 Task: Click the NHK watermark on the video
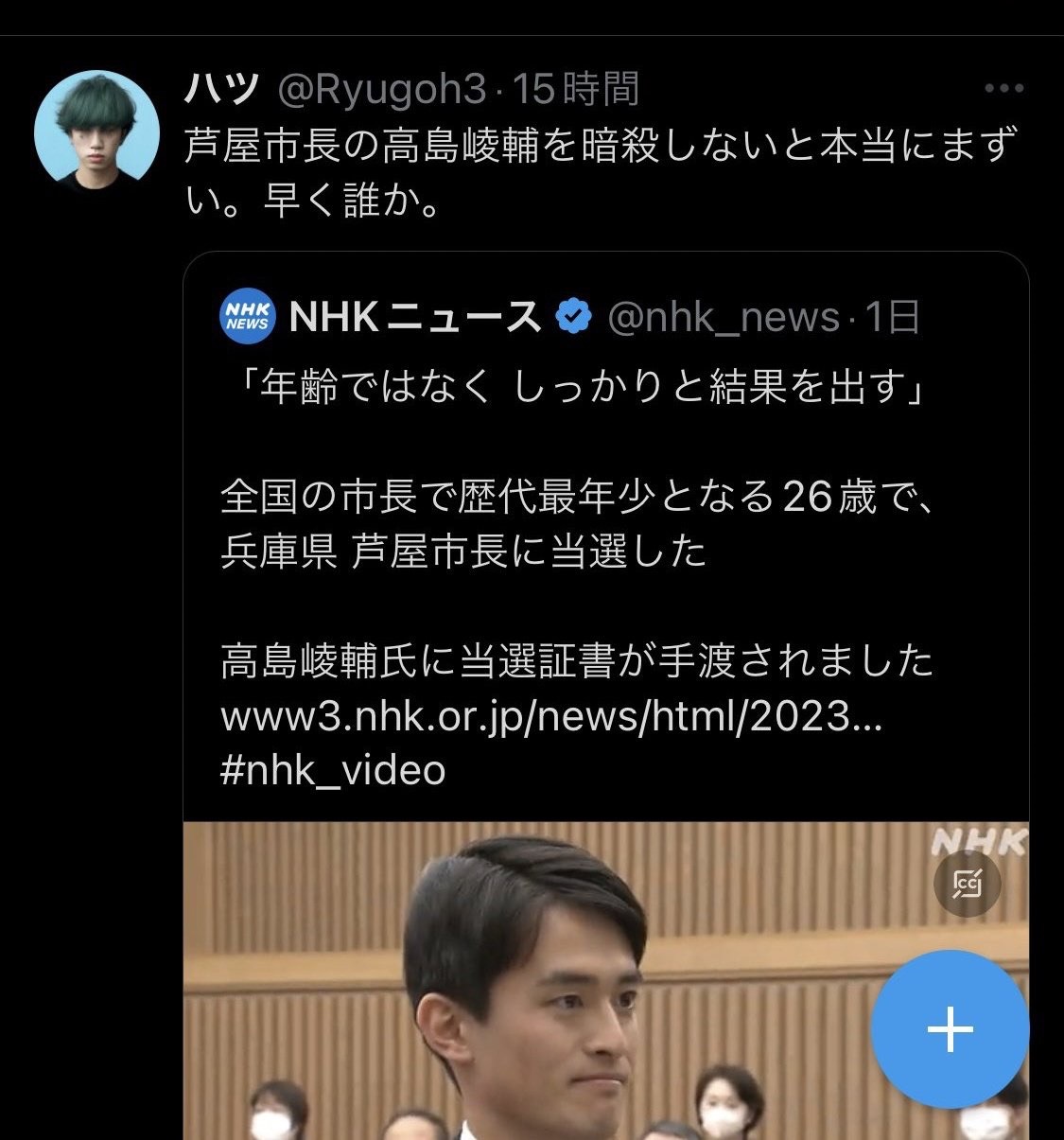pyautogui.click(x=980, y=840)
